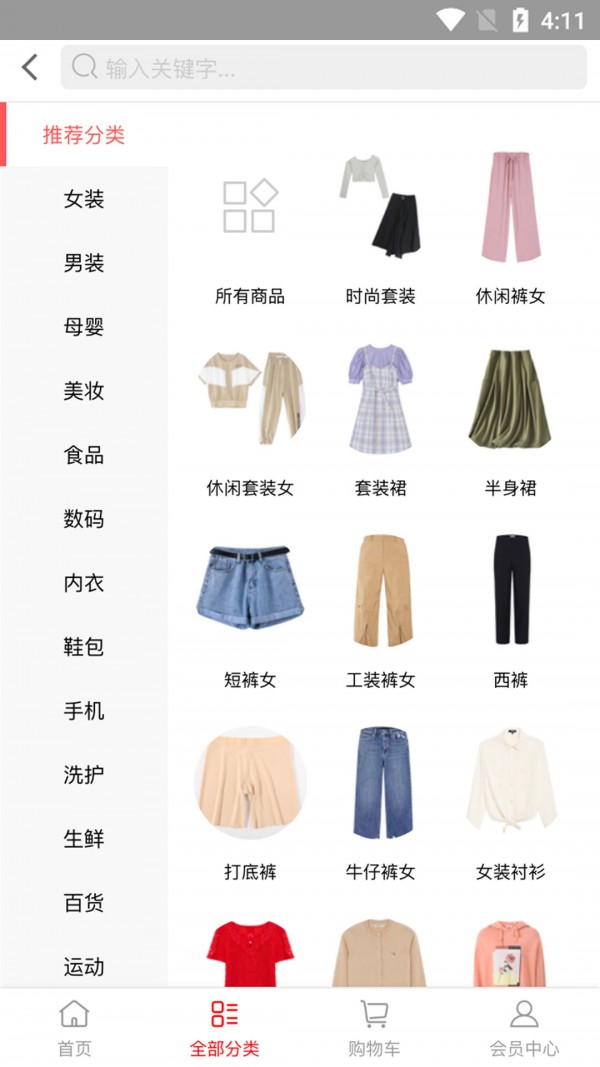Screen dimensions: 600x1067
Task: Go back using the top-left arrow
Action: [x=30, y=68]
